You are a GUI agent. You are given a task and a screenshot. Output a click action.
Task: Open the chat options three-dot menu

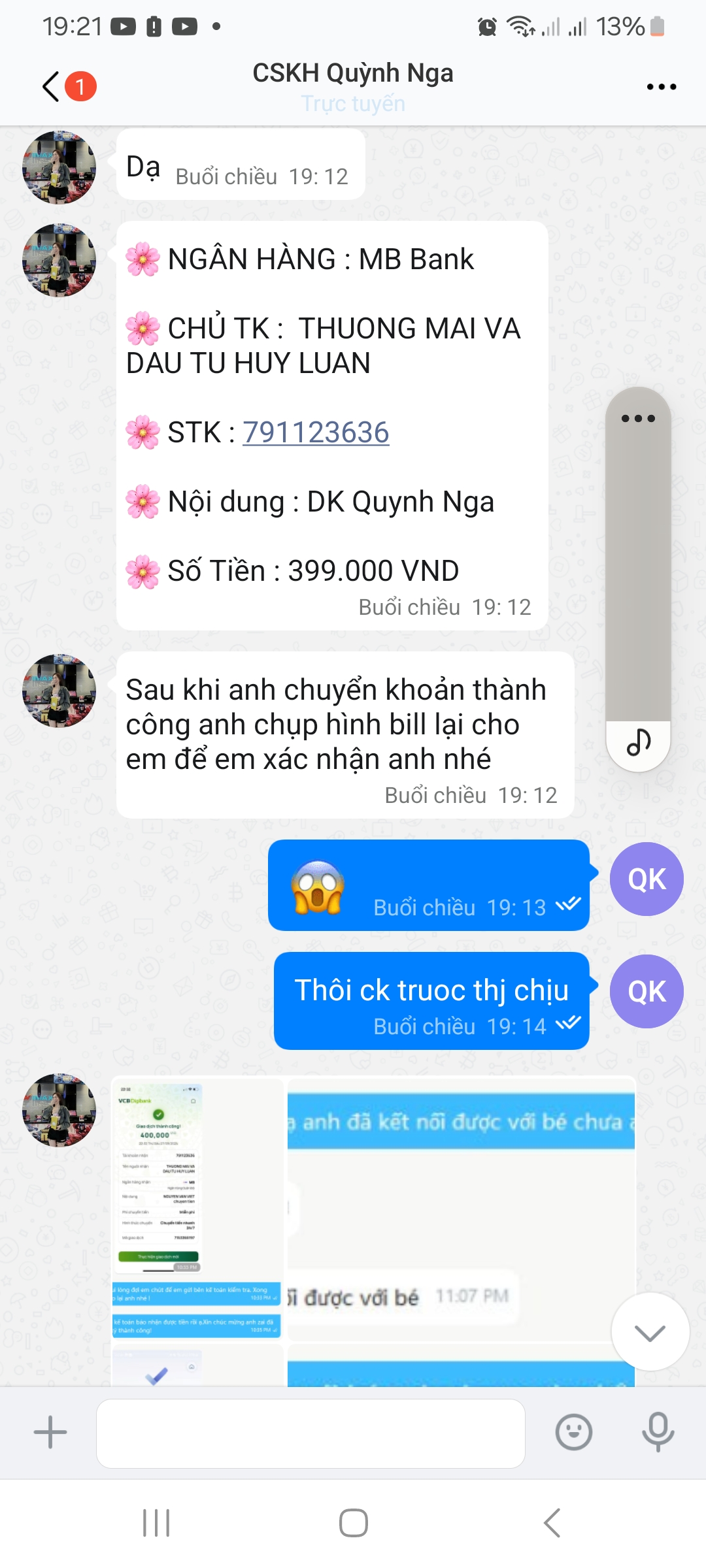660,86
